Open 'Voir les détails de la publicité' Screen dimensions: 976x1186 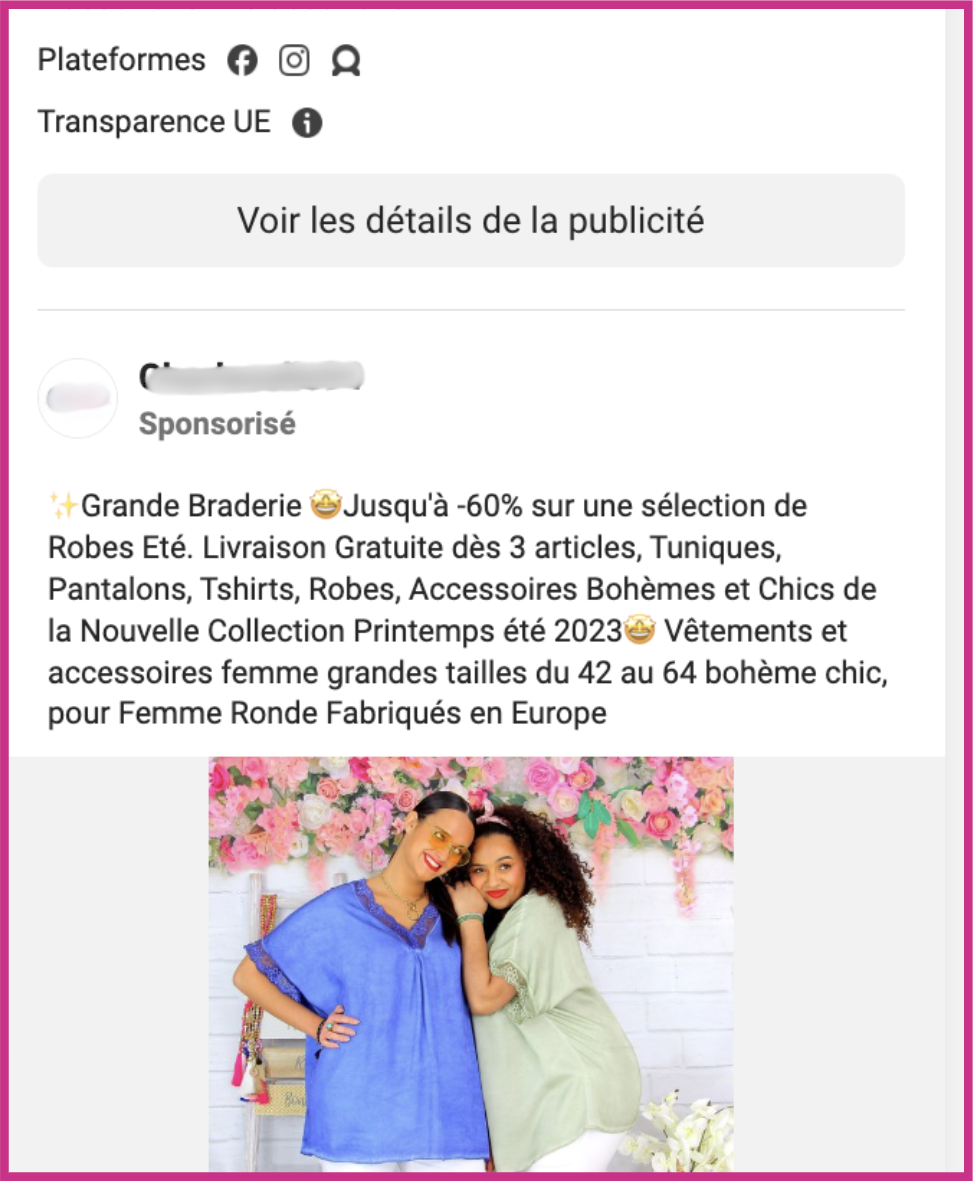click(x=471, y=221)
